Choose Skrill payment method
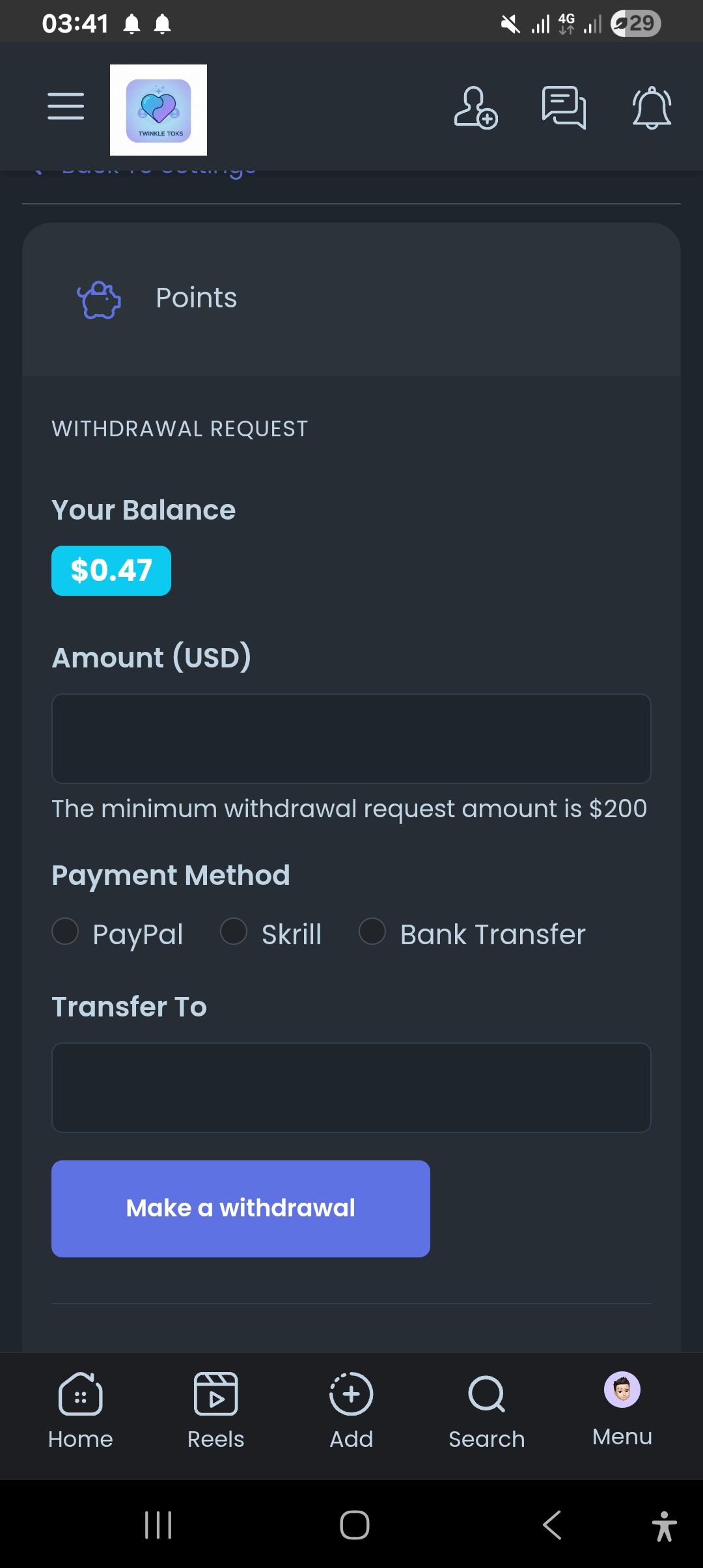This screenshot has height=1568, width=703. pyautogui.click(x=234, y=931)
